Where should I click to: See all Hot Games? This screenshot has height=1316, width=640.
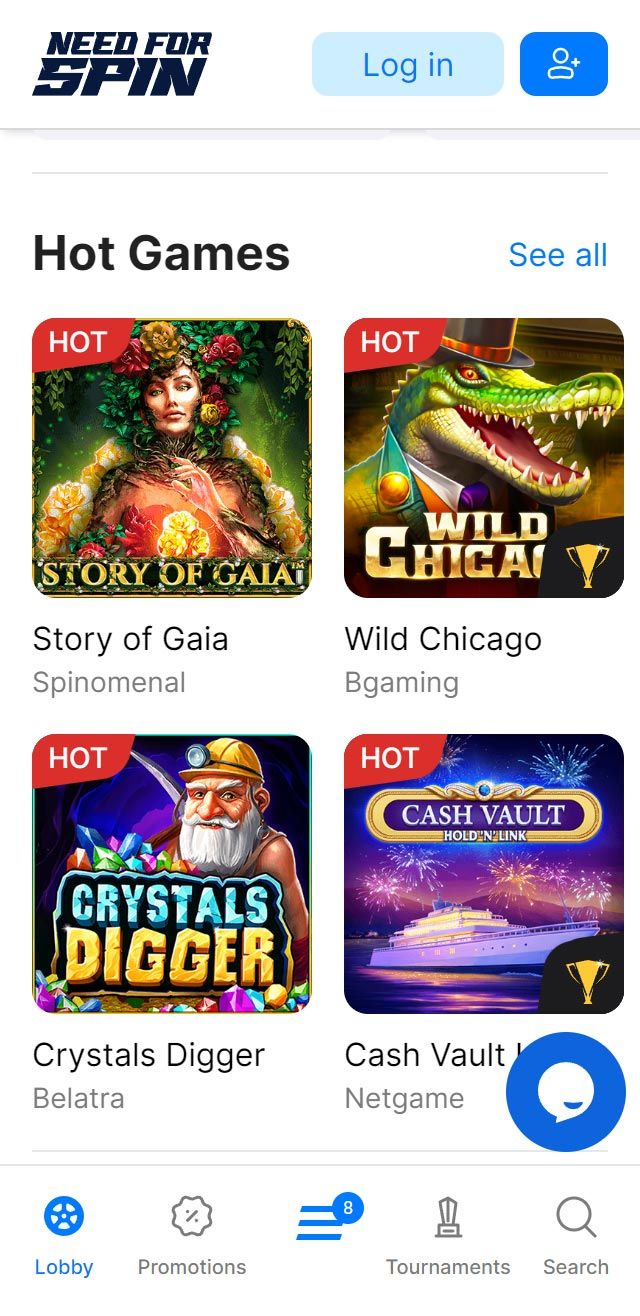tap(557, 255)
